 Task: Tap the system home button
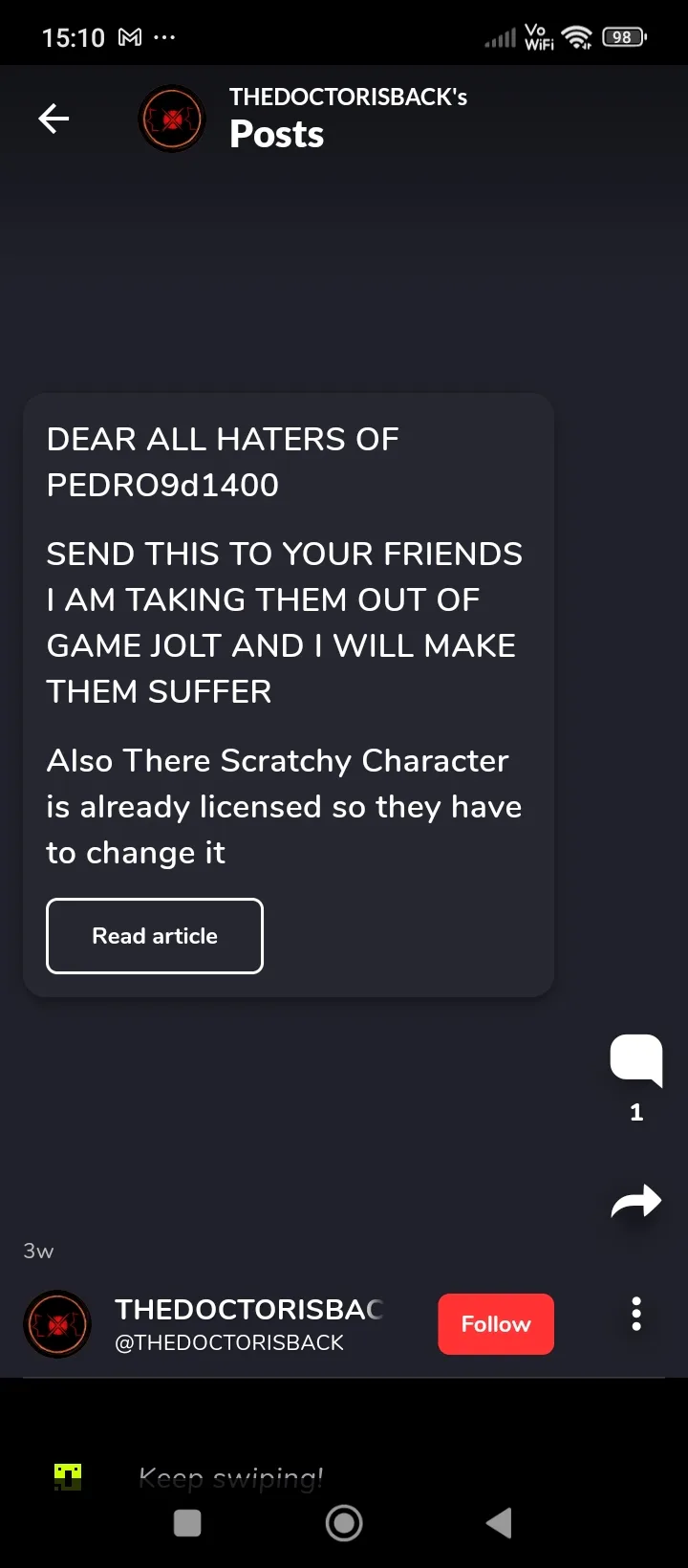click(x=344, y=1523)
